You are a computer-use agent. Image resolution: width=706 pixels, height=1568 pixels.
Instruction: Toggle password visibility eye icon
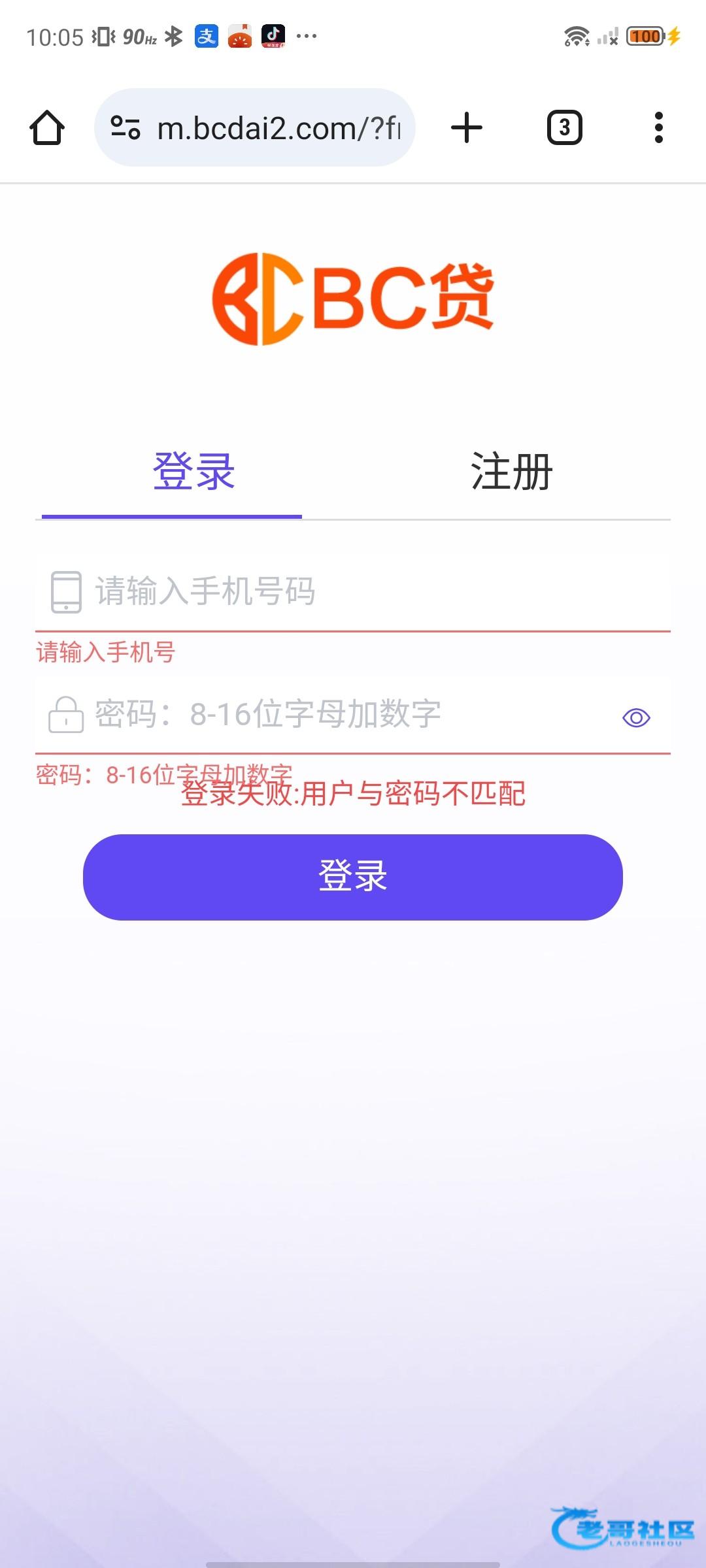click(x=636, y=718)
